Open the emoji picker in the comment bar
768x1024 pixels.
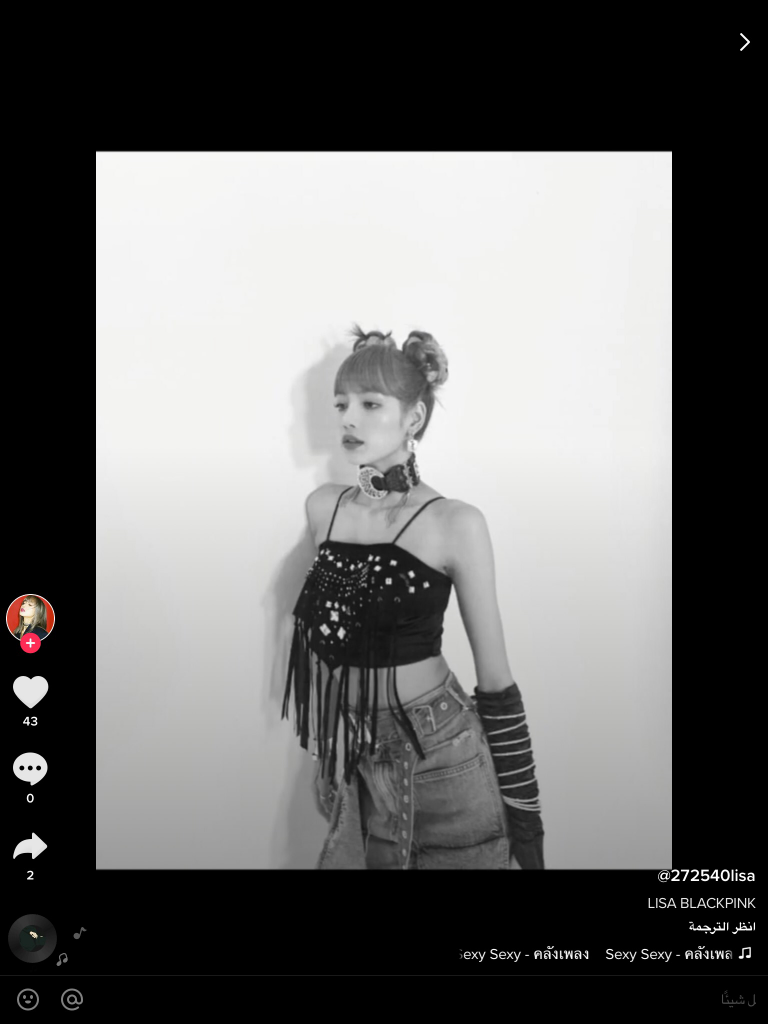click(28, 999)
